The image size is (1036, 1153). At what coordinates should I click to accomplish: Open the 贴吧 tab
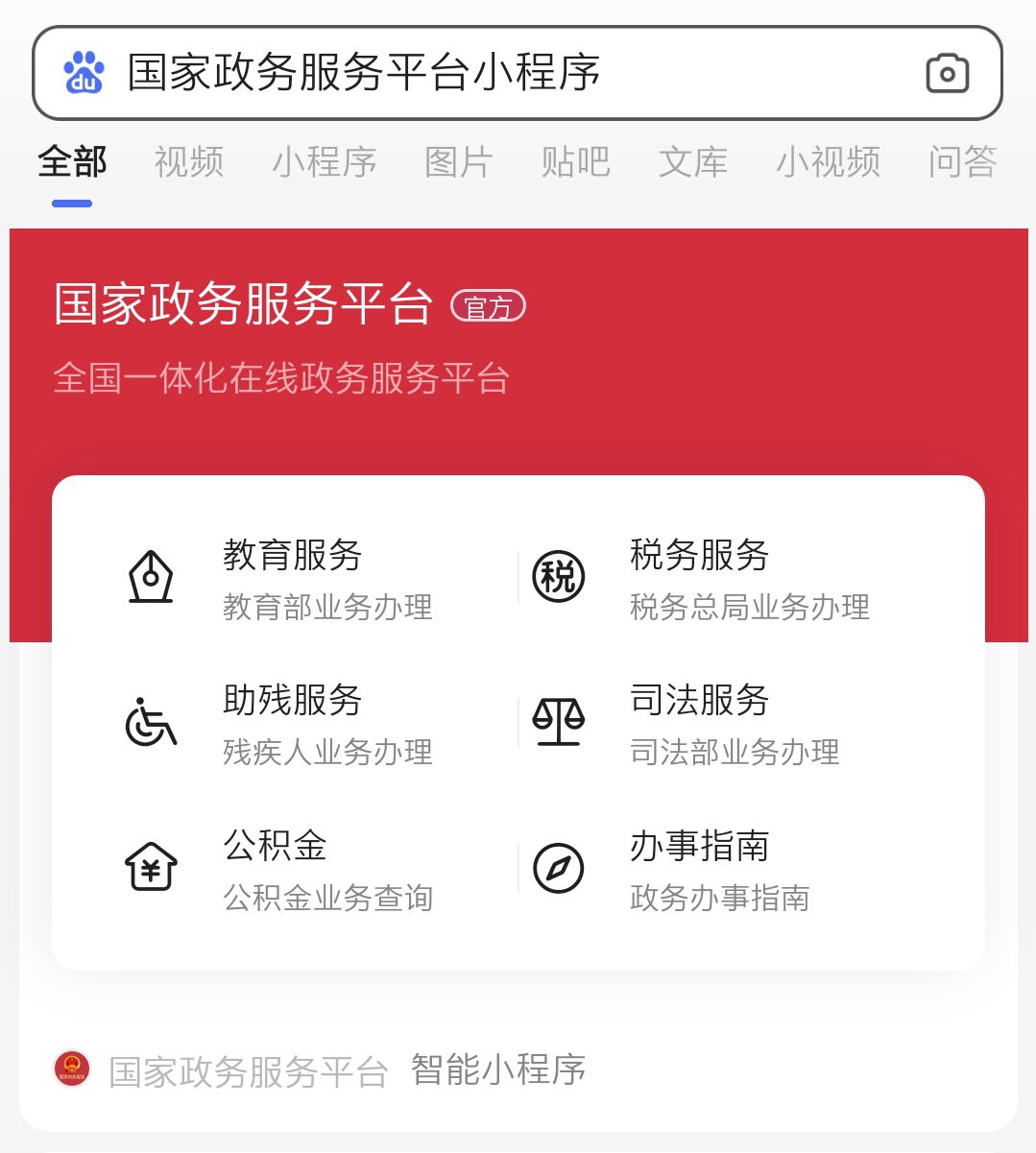[x=576, y=162]
